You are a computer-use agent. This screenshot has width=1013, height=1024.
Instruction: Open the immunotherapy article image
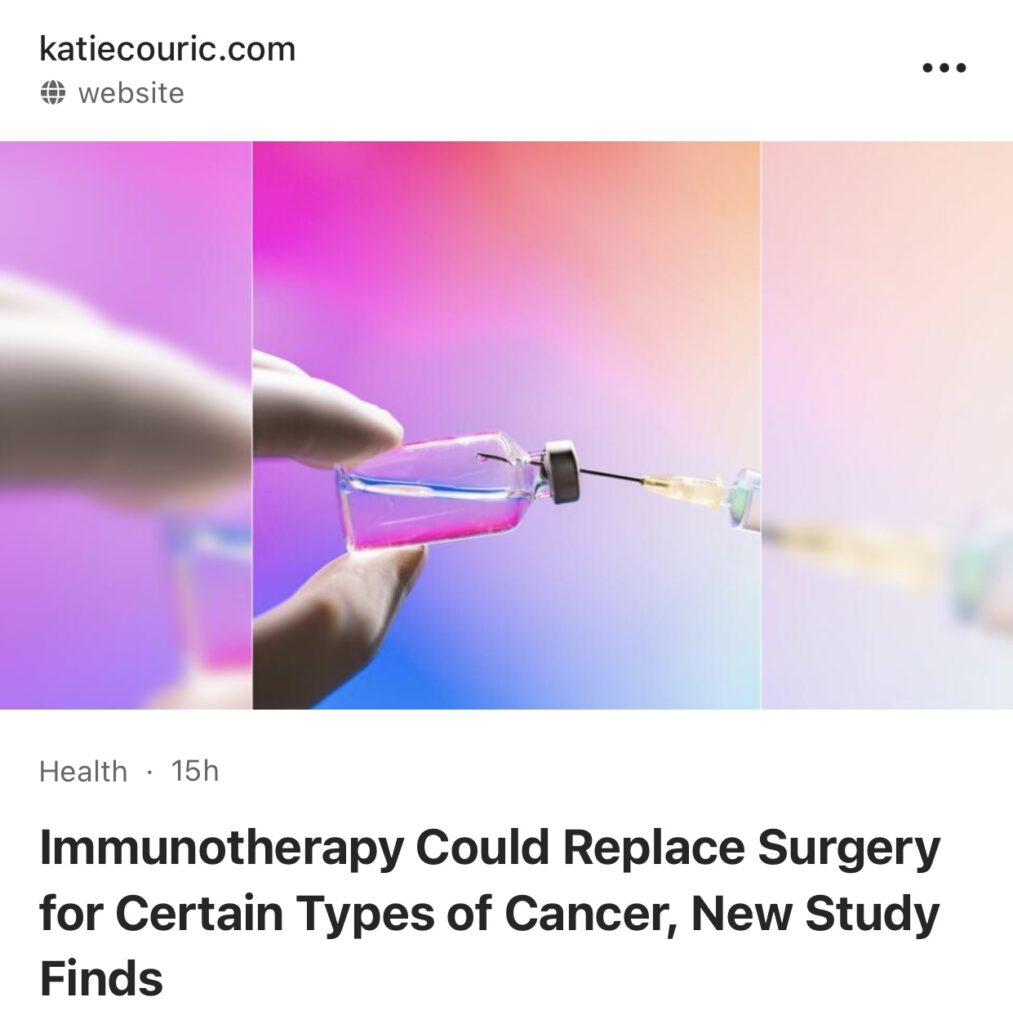click(506, 425)
